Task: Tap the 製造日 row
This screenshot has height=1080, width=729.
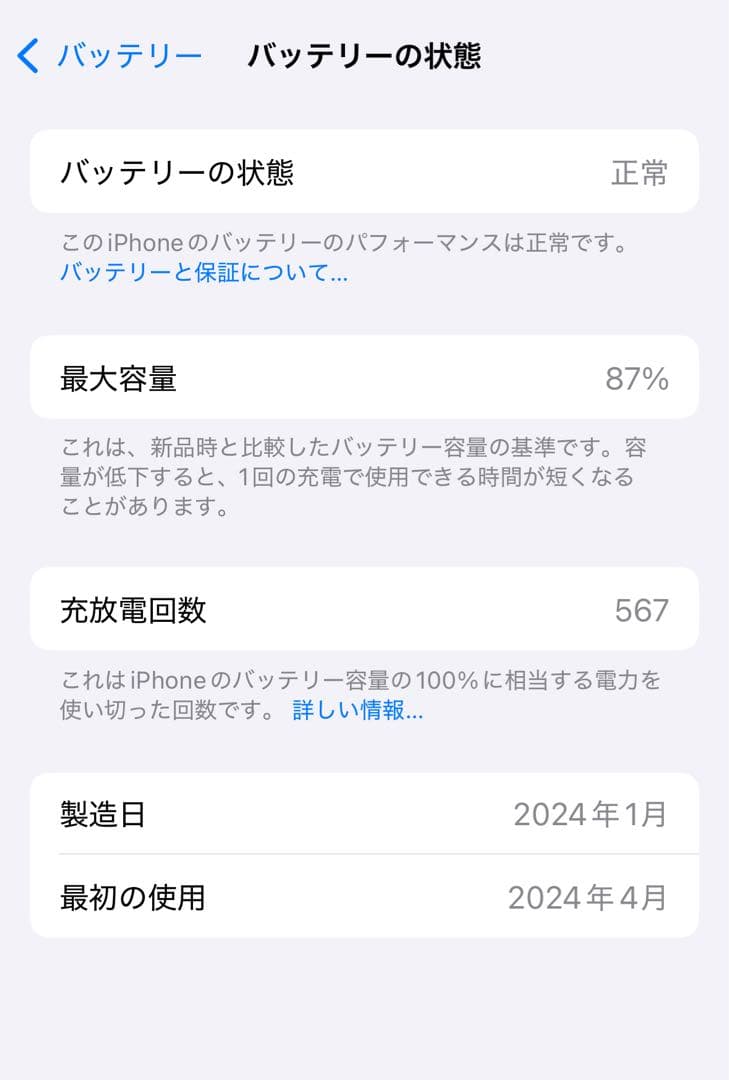Action: (365, 814)
